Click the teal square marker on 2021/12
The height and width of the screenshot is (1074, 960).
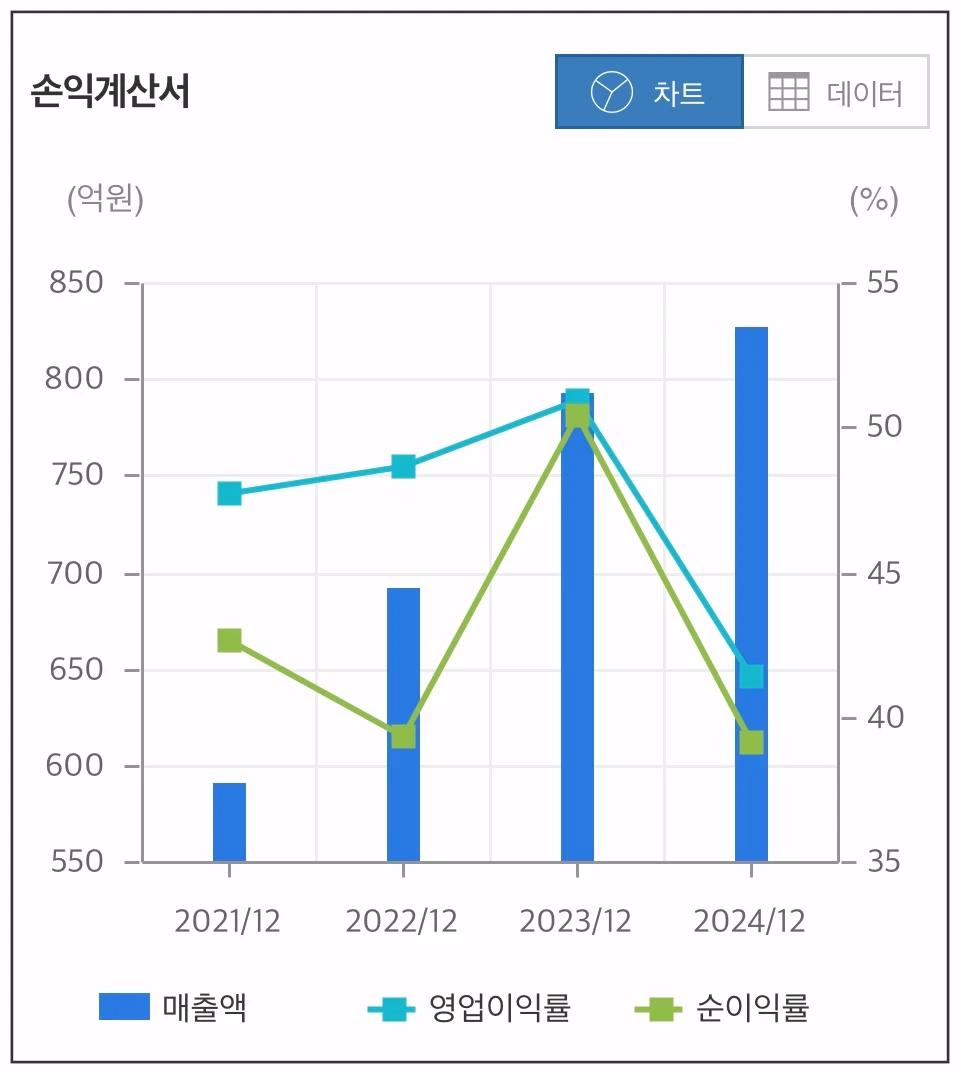point(227,492)
